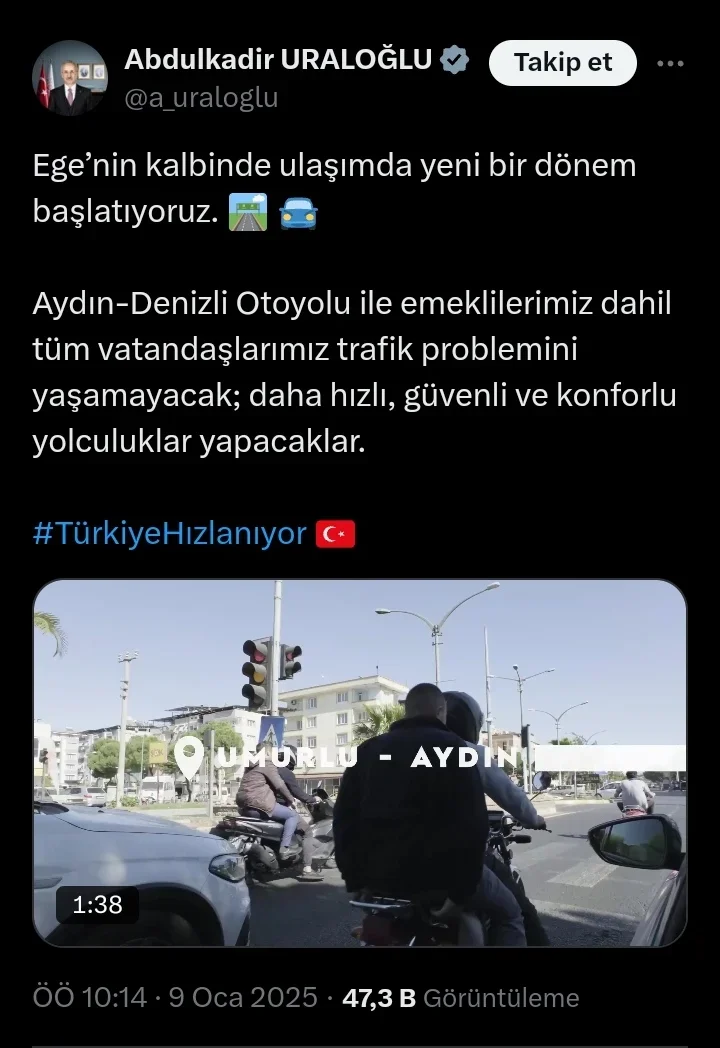Open the @a_uraloglu username handle

[199, 97]
